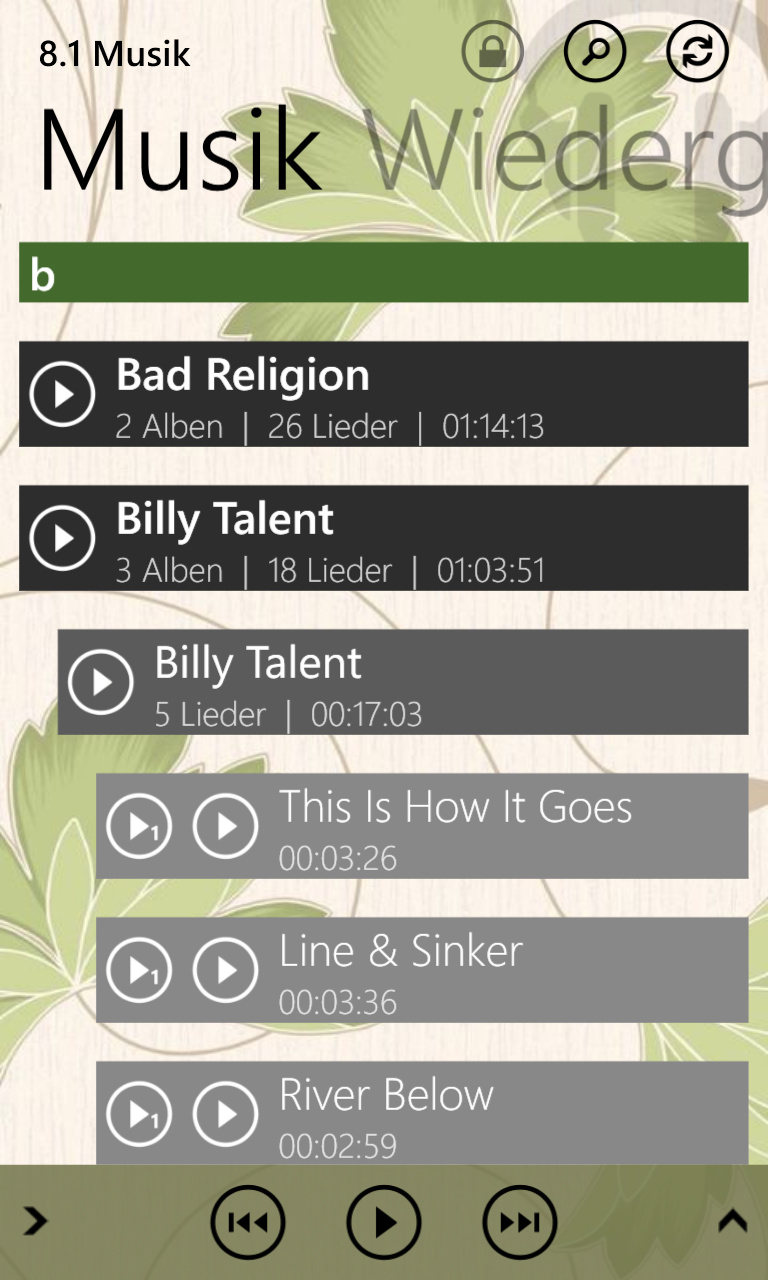Collapse the Billy Talent artist row with 3 Alben
Viewport: 768px width, 1280px height.
(384, 538)
